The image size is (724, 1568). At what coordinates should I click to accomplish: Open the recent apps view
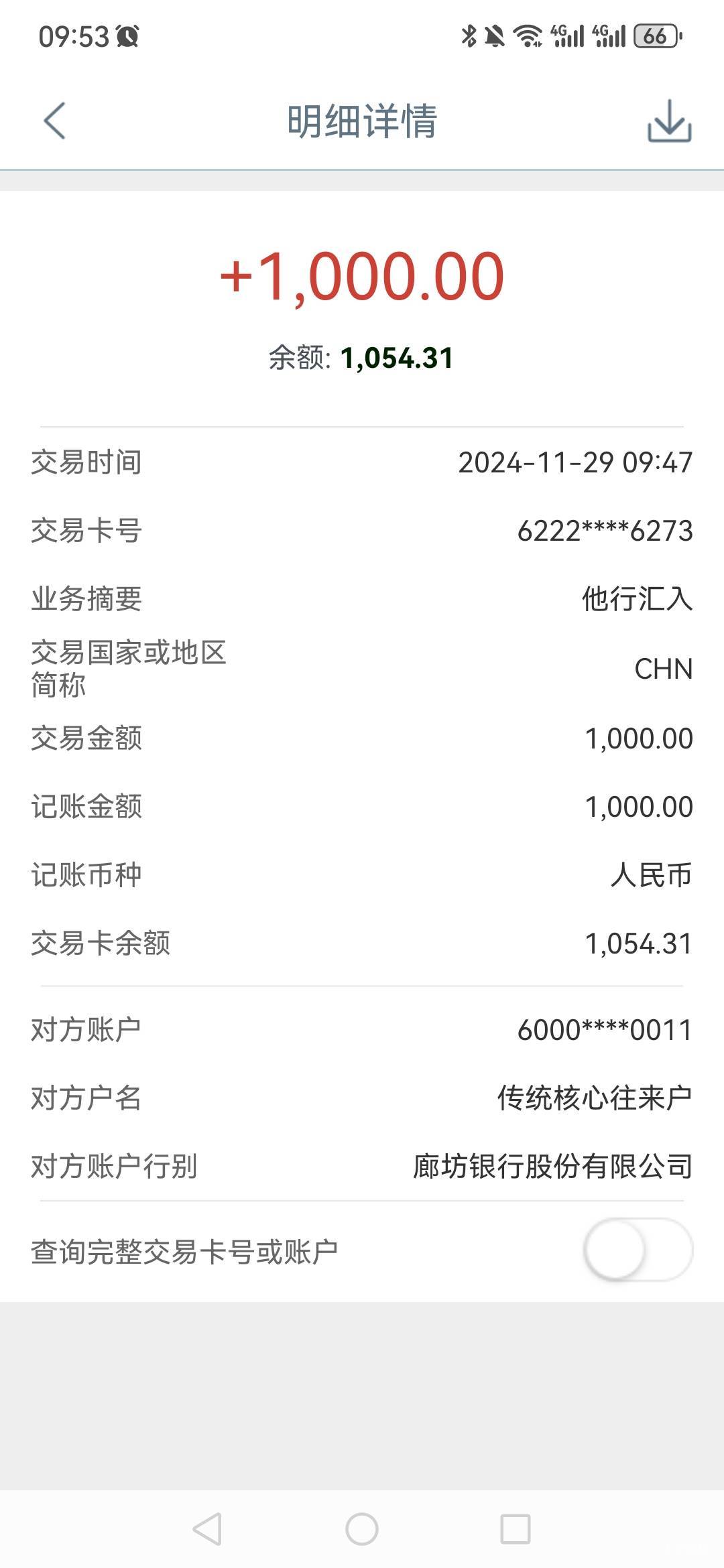tap(516, 1529)
